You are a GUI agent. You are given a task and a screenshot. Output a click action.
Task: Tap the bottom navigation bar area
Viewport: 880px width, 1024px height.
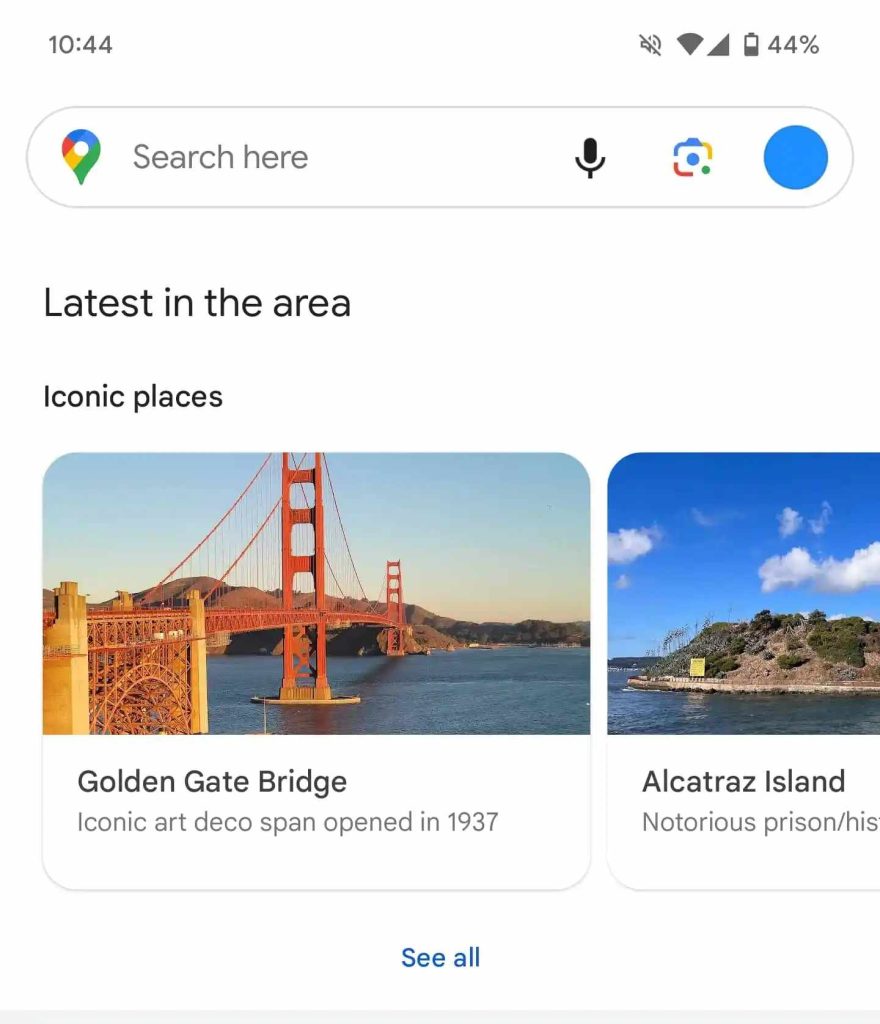click(440, 1015)
